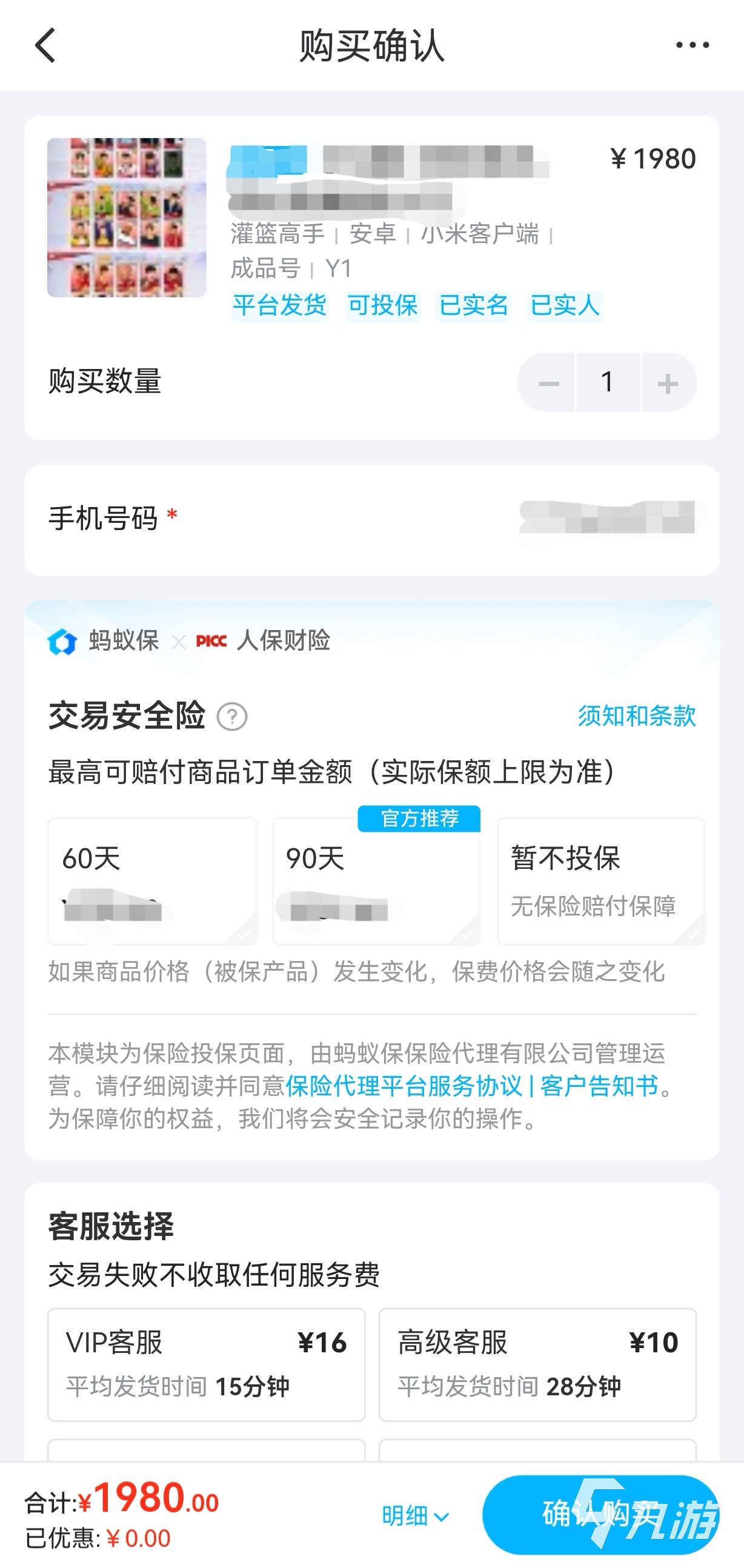
Task: Decrease purchase quantity with minus button
Action: [548, 383]
